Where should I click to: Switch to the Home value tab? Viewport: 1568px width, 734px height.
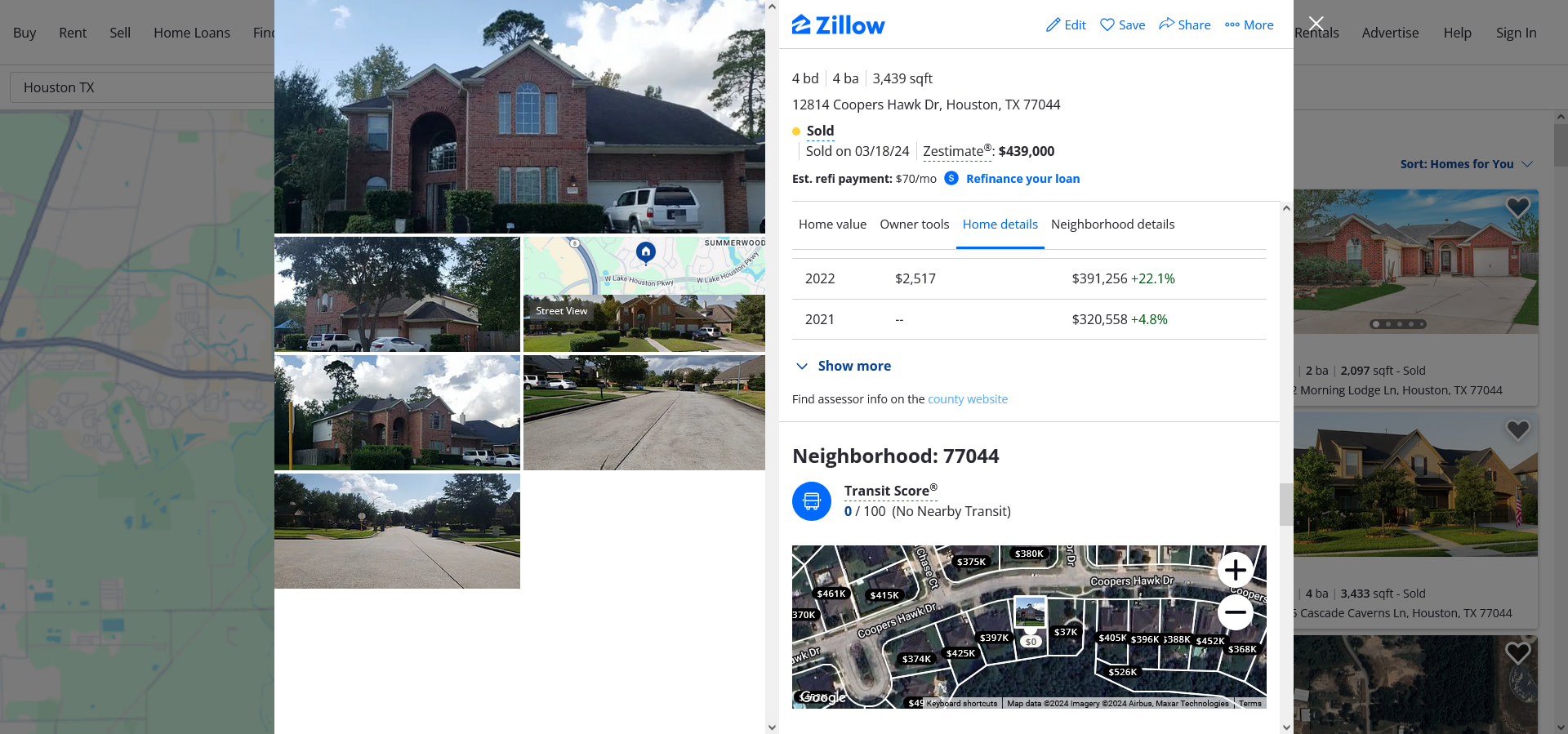pos(832,225)
